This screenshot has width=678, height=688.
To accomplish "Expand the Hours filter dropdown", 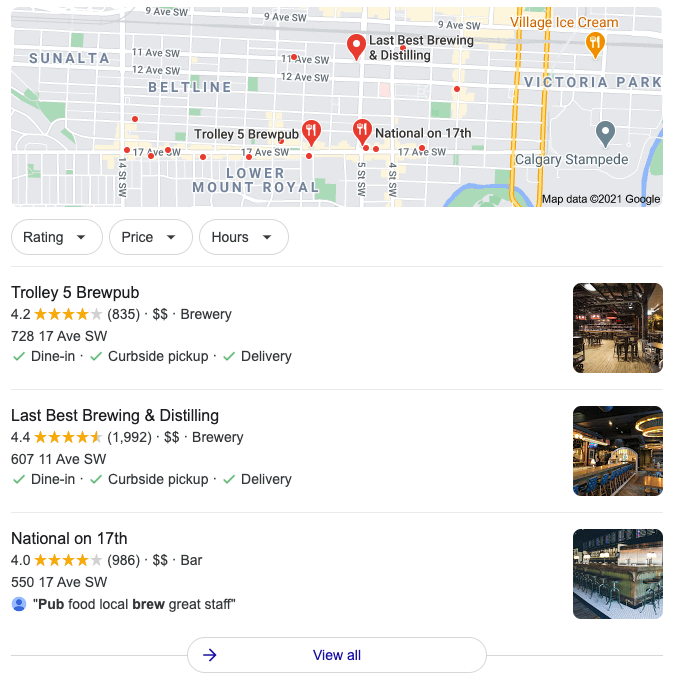I will (243, 237).
